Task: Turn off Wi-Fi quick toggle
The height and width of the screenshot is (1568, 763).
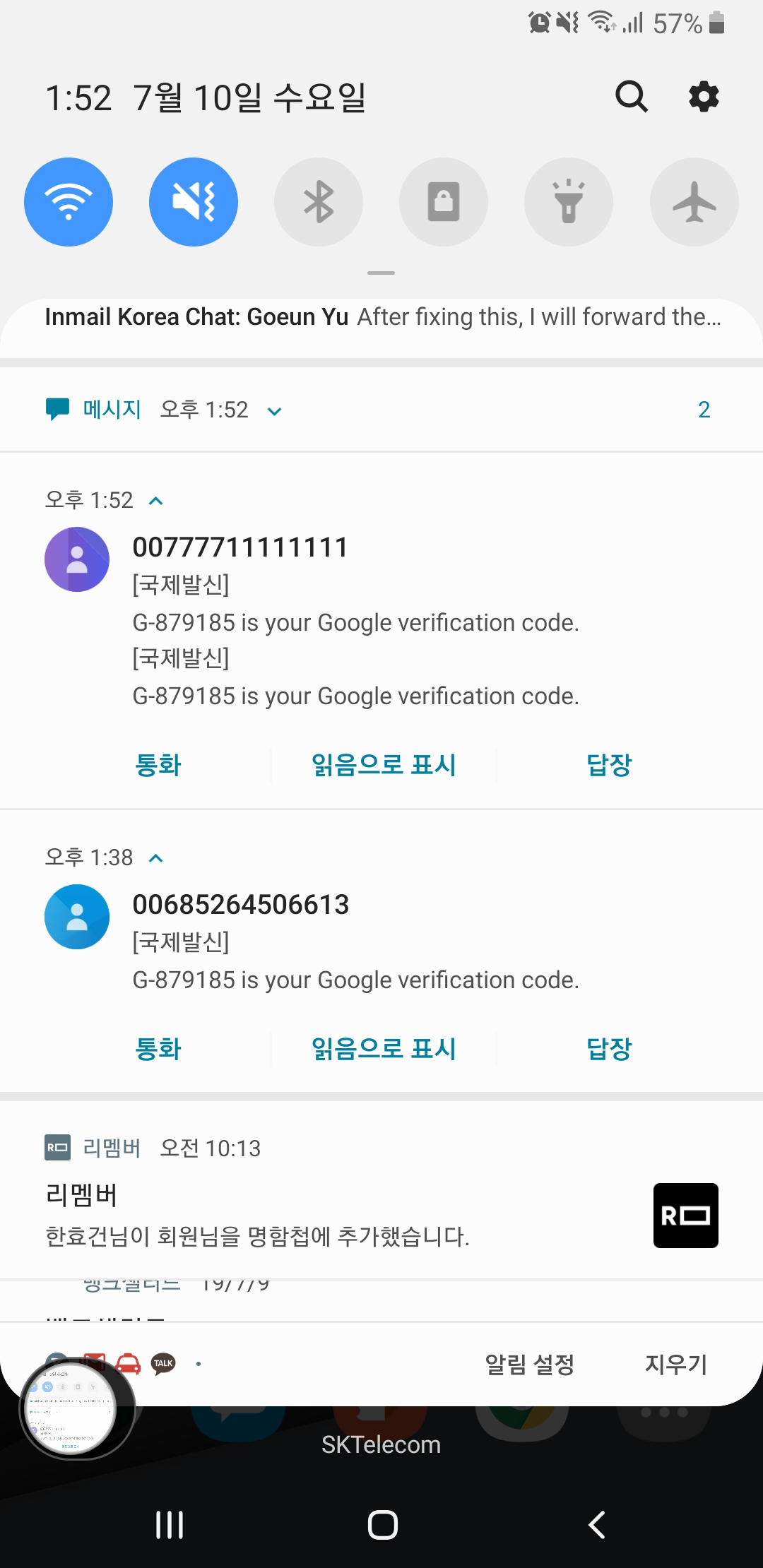Action: [69, 202]
